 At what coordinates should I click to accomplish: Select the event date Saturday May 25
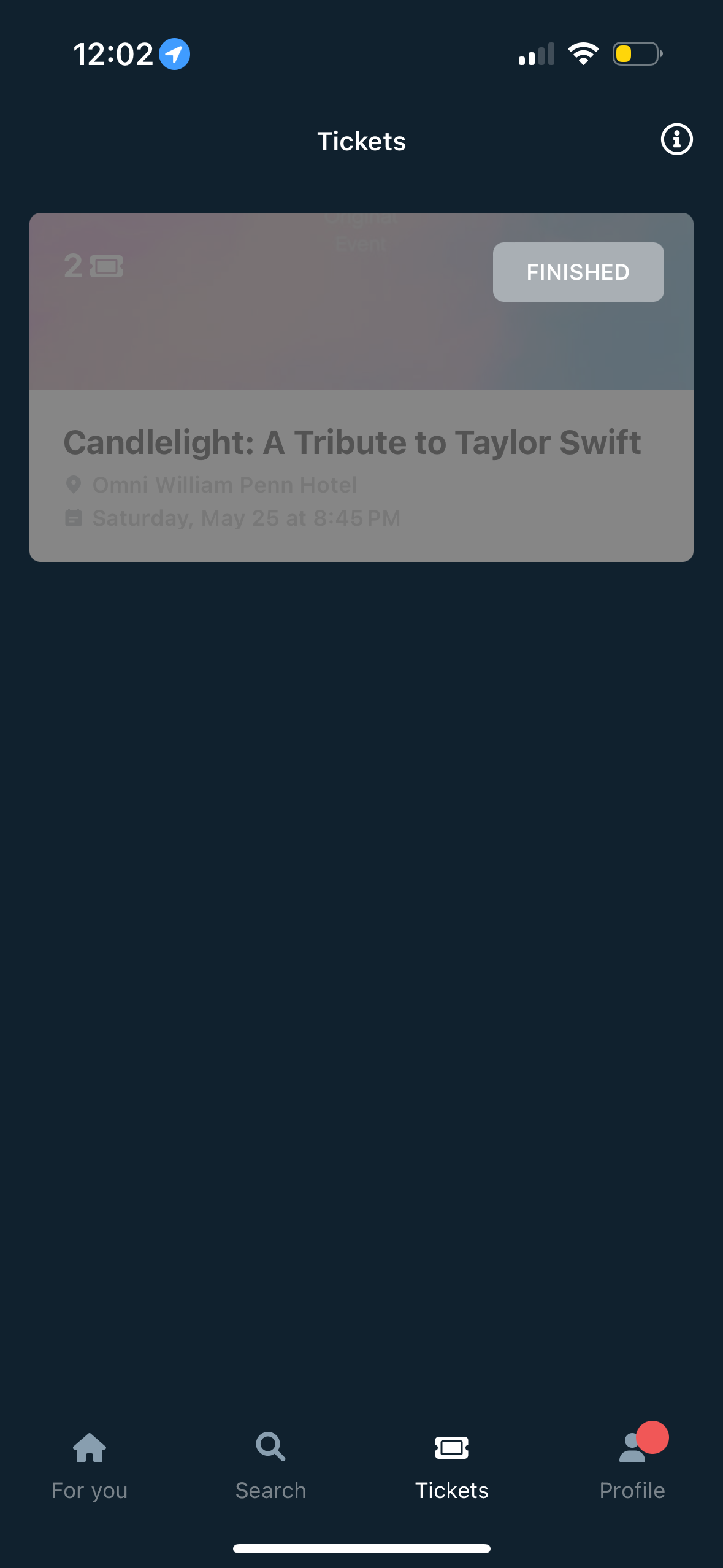(245, 517)
